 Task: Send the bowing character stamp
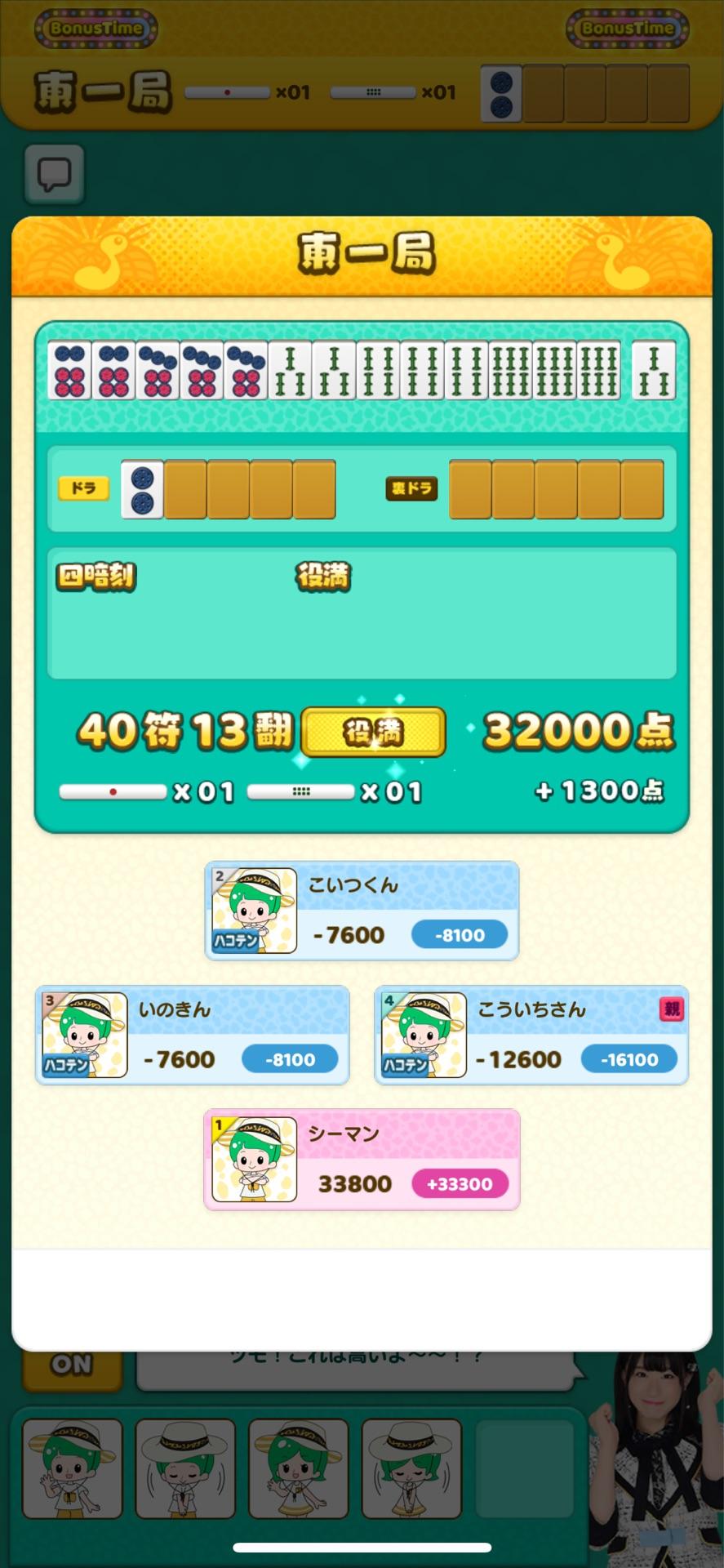[185, 1468]
